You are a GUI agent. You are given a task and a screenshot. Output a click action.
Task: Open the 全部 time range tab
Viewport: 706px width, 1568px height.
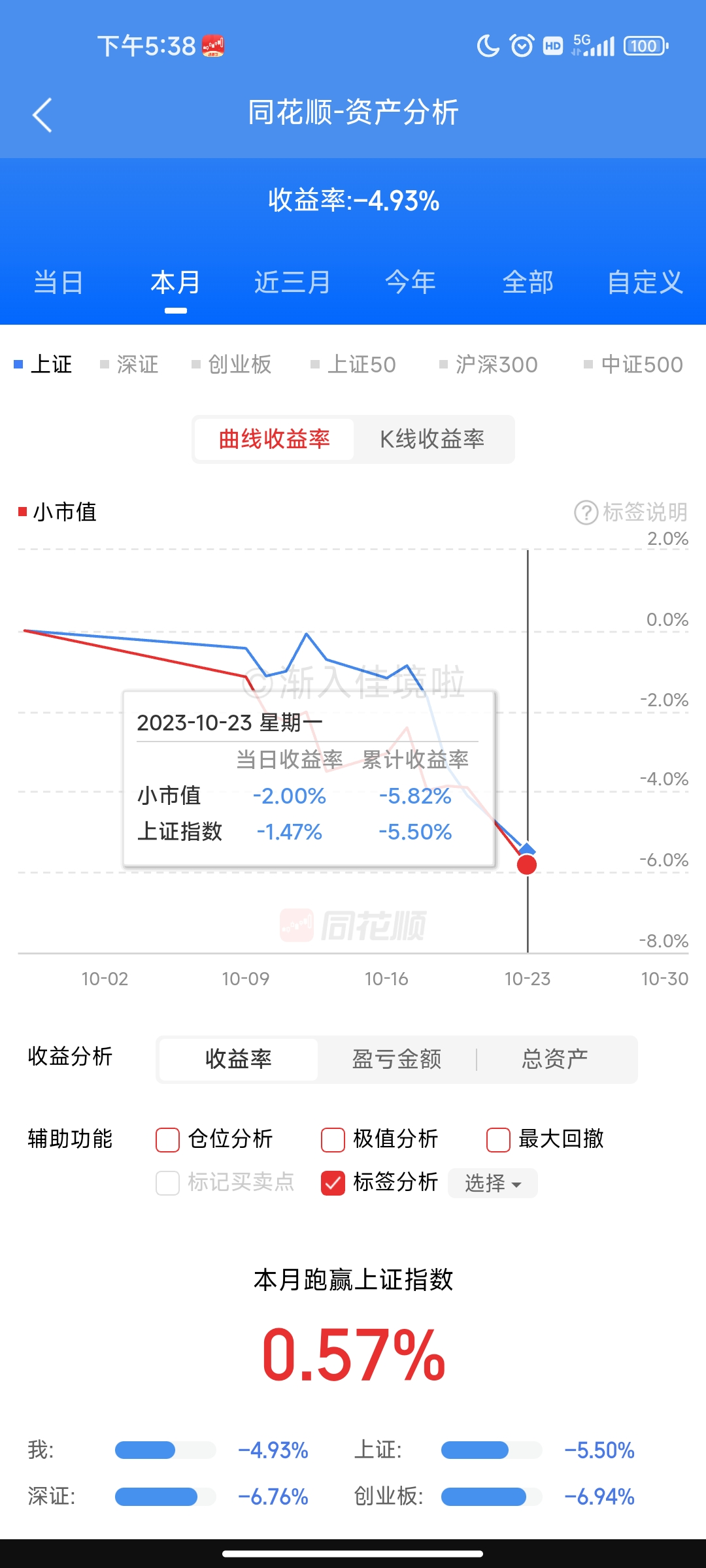(528, 283)
